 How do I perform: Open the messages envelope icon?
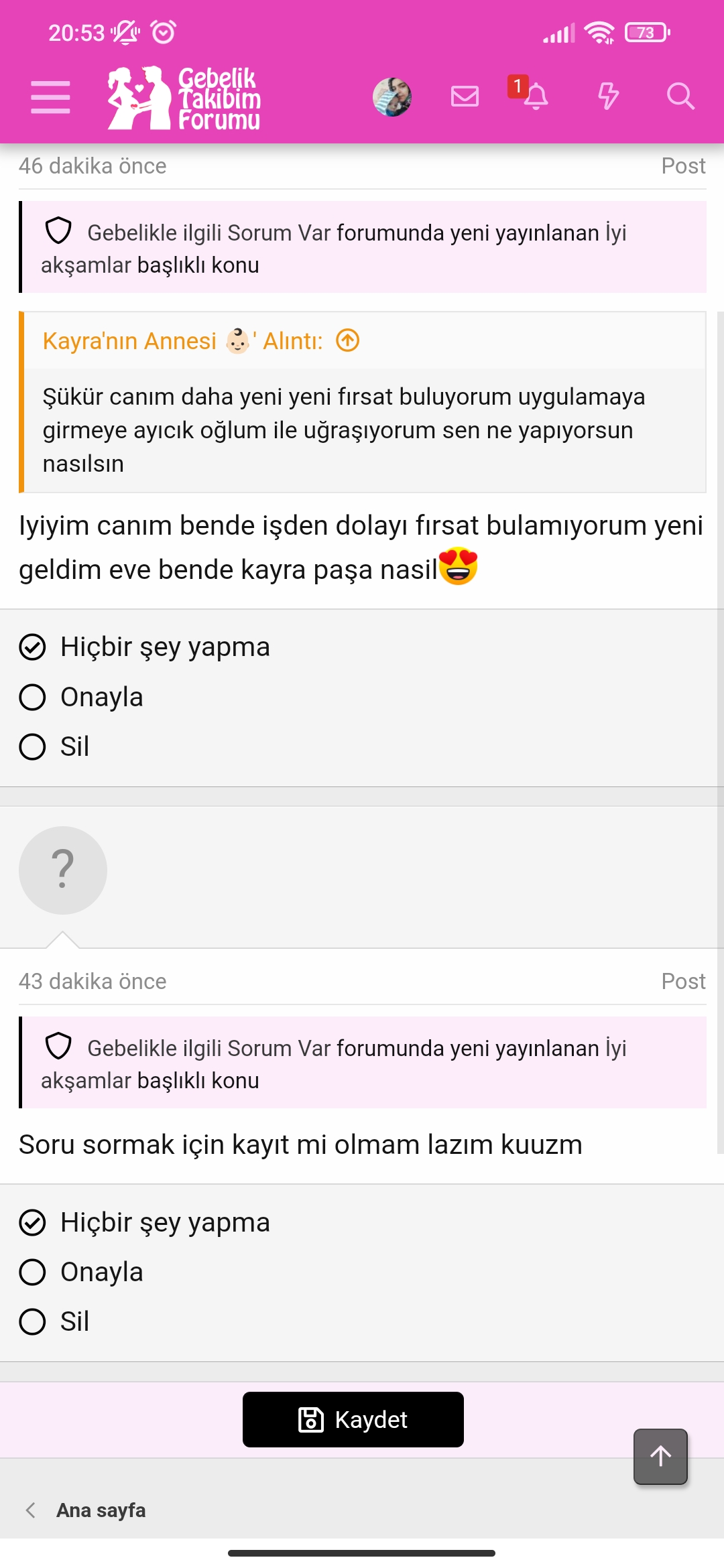click(x=465, y=96)
